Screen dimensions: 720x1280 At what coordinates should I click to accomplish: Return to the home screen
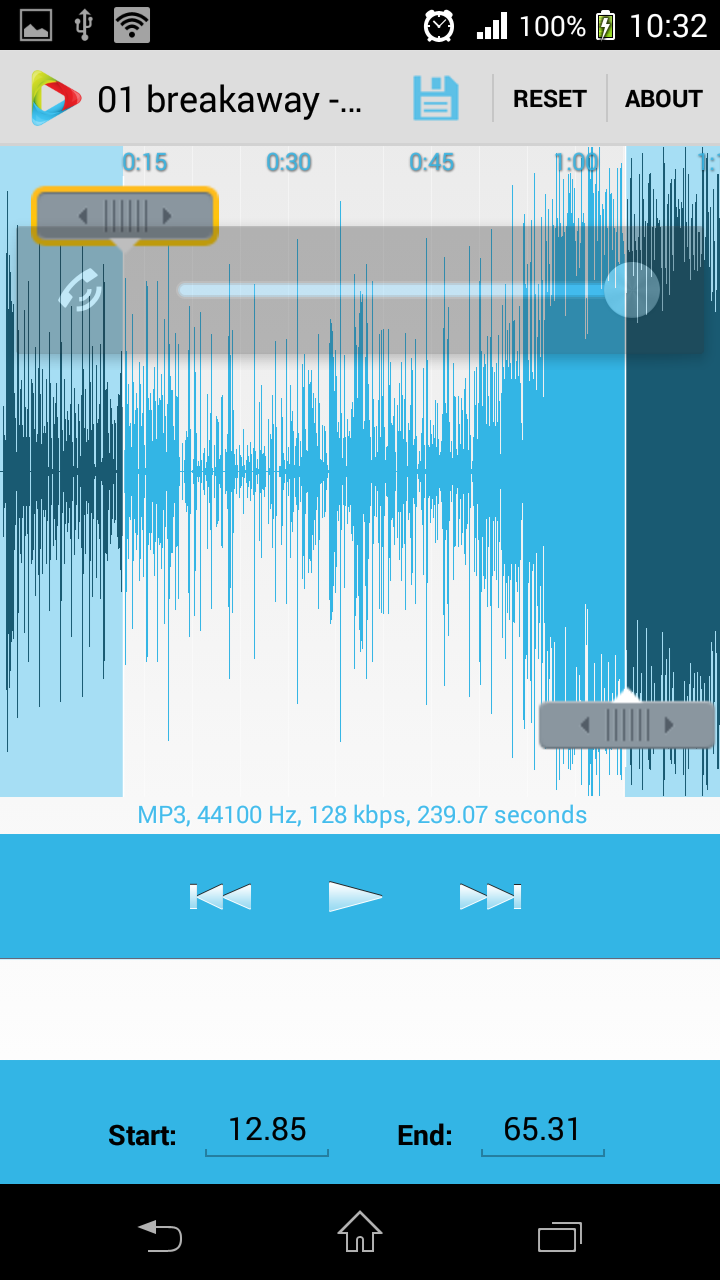point(360,1232)
